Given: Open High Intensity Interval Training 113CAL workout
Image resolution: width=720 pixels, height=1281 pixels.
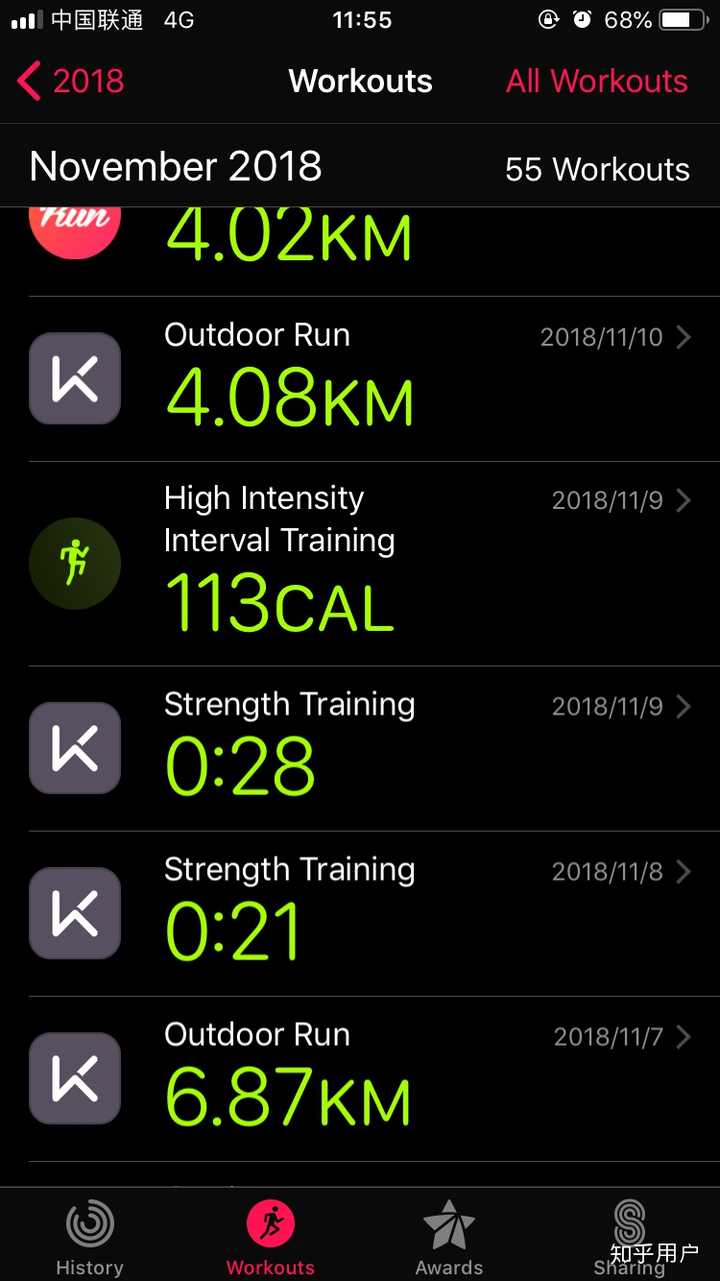Looking at the screenshot, I should (x=360, y=565).
